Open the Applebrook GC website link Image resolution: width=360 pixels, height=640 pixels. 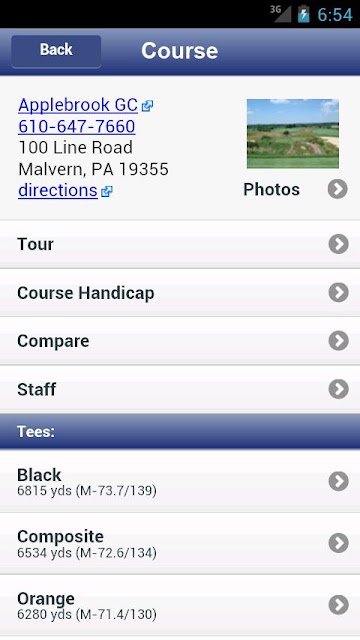(78, 105)
